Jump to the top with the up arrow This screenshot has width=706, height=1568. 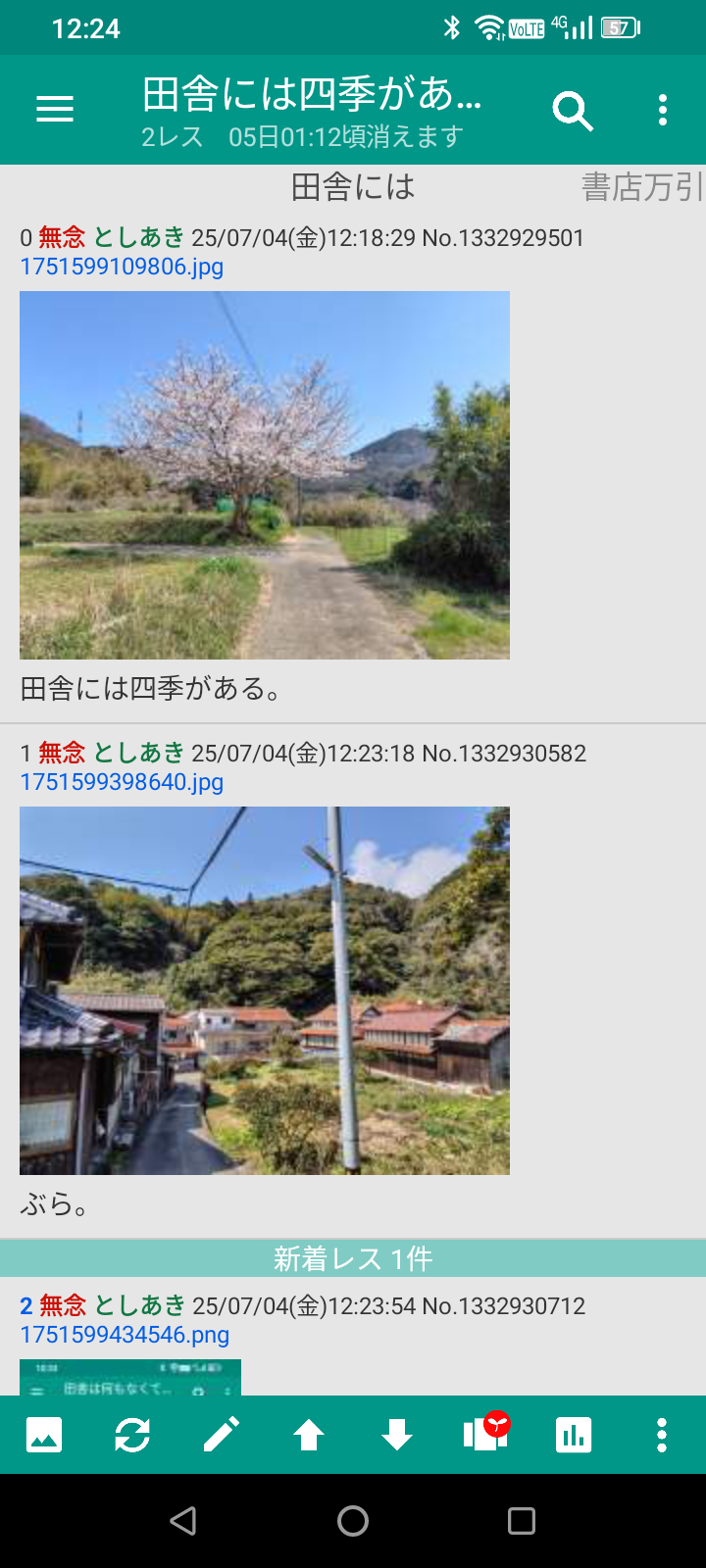coord(309,1435)
